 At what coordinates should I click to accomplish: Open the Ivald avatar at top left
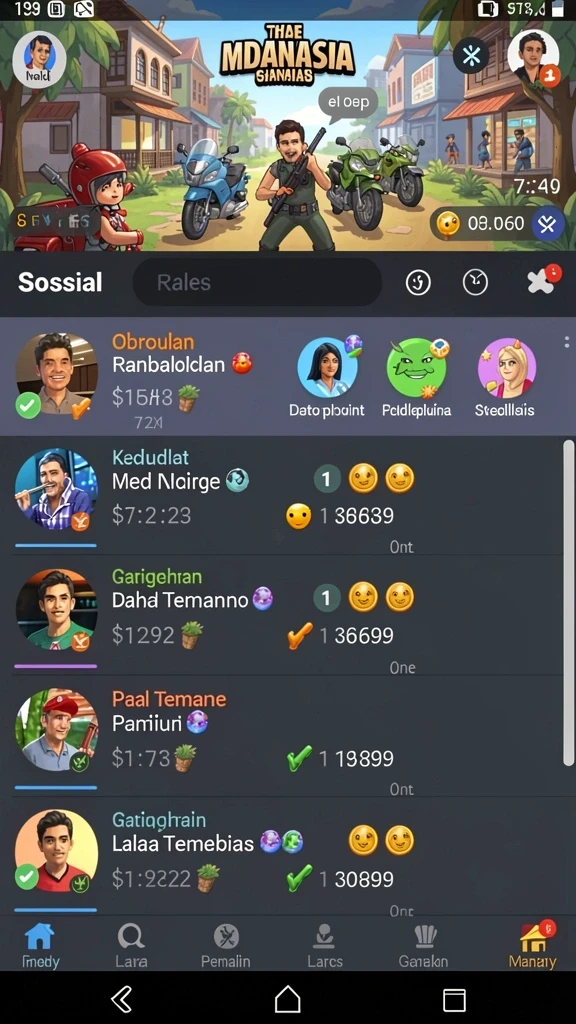pyautogui.click(x=39, y=59)
